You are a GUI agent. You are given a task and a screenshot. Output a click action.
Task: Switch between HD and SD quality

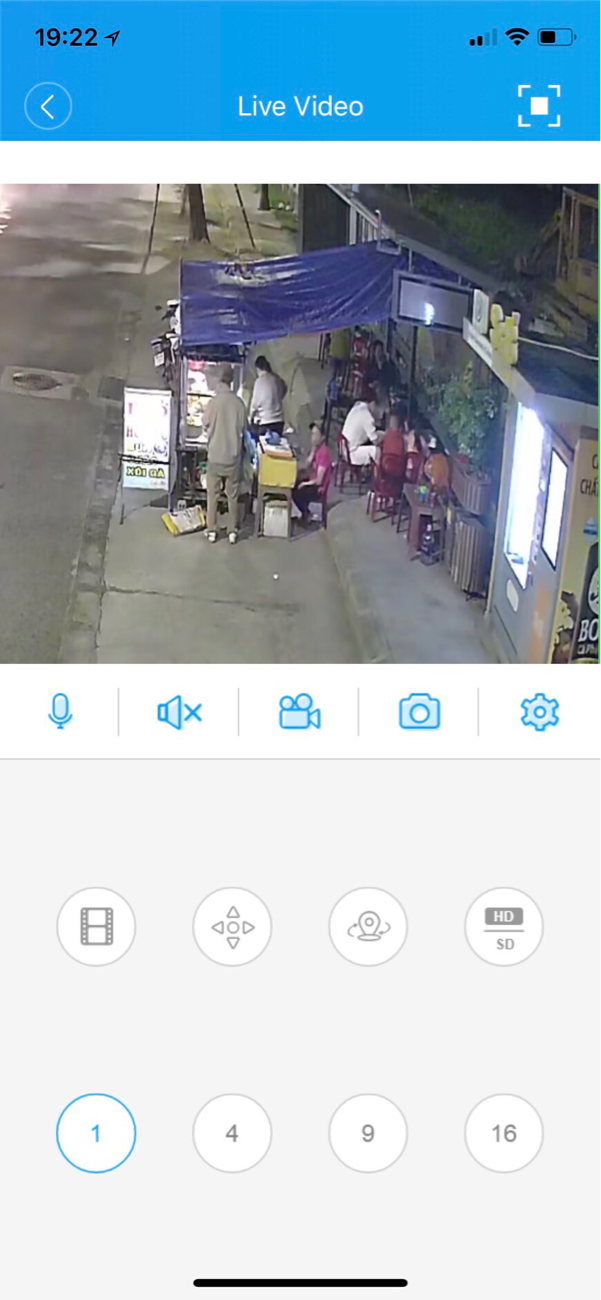(504, 927)
